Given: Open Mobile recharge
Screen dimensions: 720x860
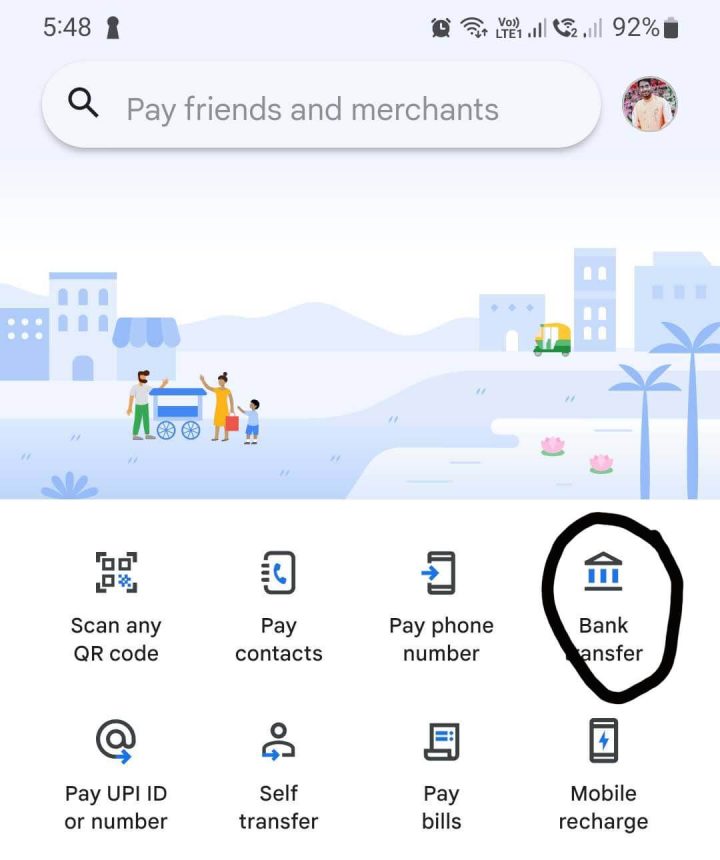Looking at the screenshot, I should coord(603,776).
